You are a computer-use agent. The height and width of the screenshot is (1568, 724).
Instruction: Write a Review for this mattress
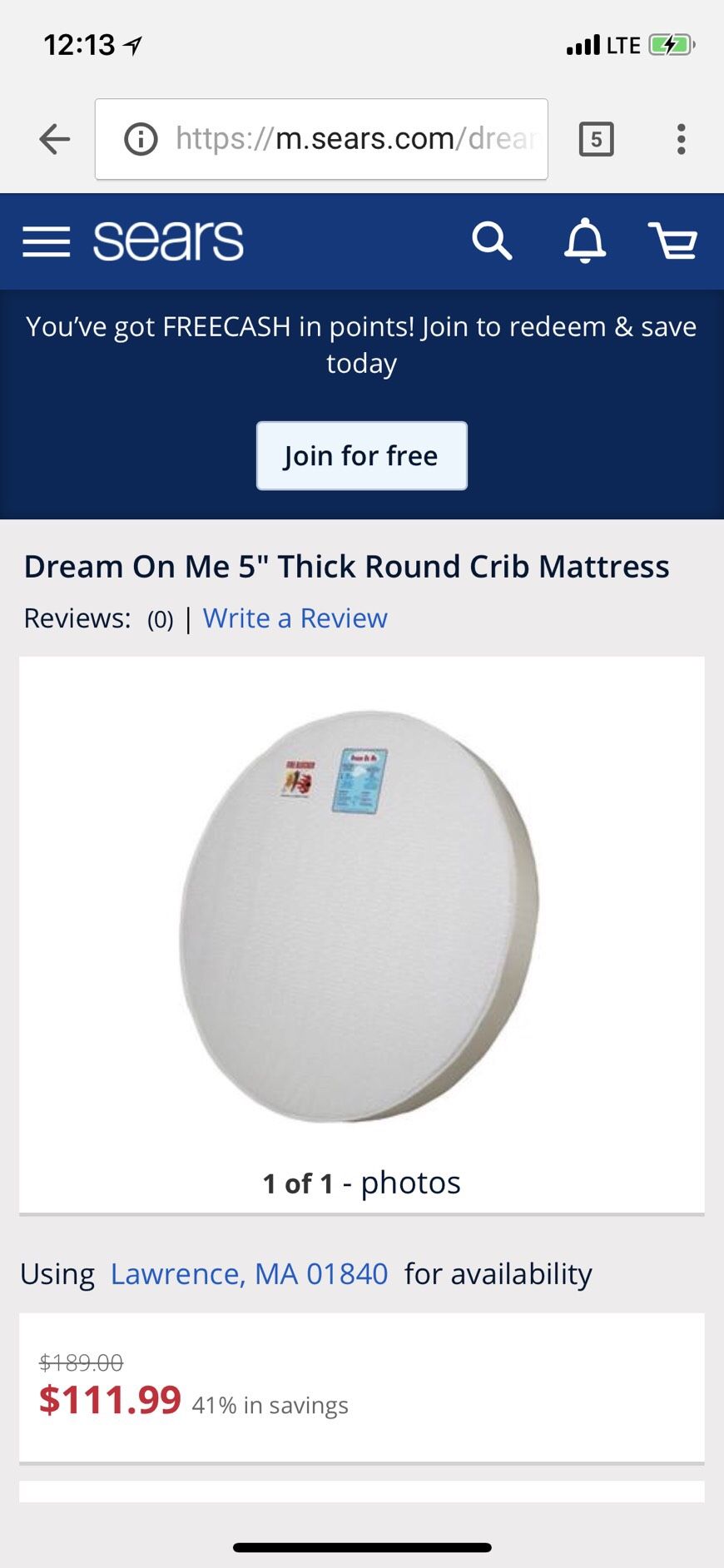pos(295,618)
